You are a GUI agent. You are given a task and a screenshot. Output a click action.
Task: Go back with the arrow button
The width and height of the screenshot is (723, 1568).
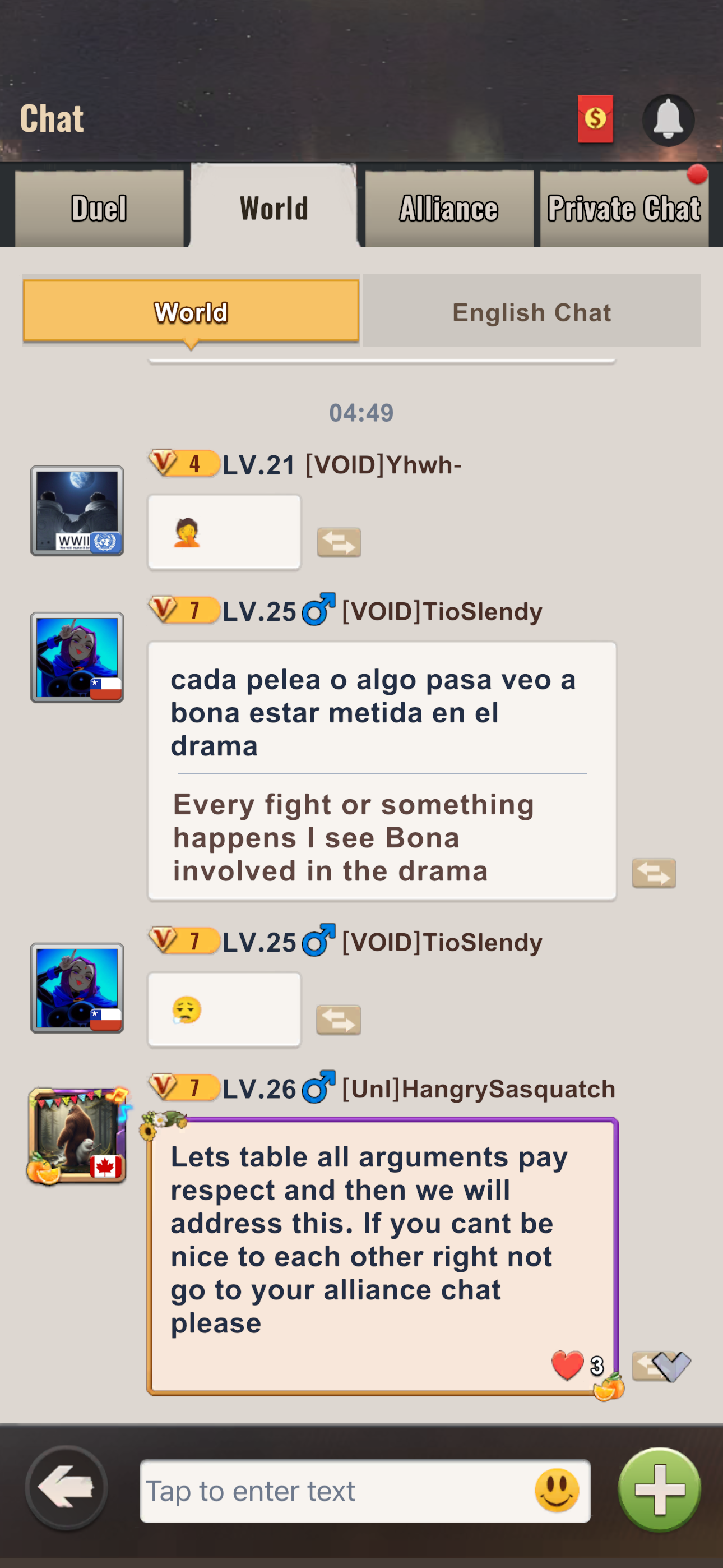(66, 1487)
